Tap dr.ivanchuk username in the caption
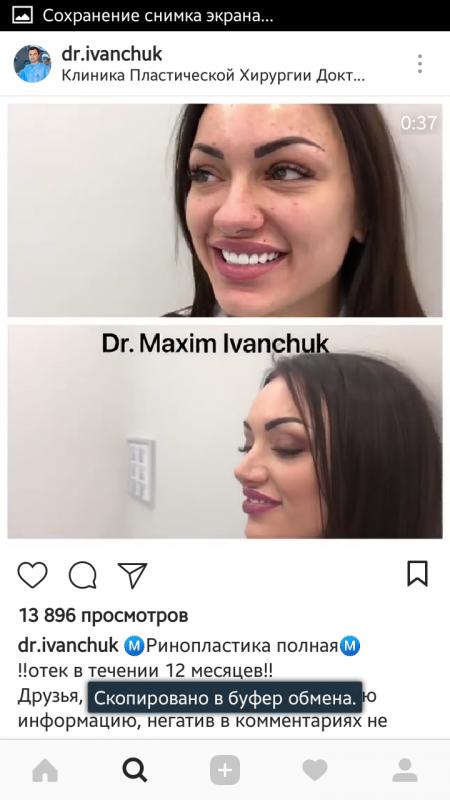450x800 pixels. pyautogui.click(x=68, y=645)
